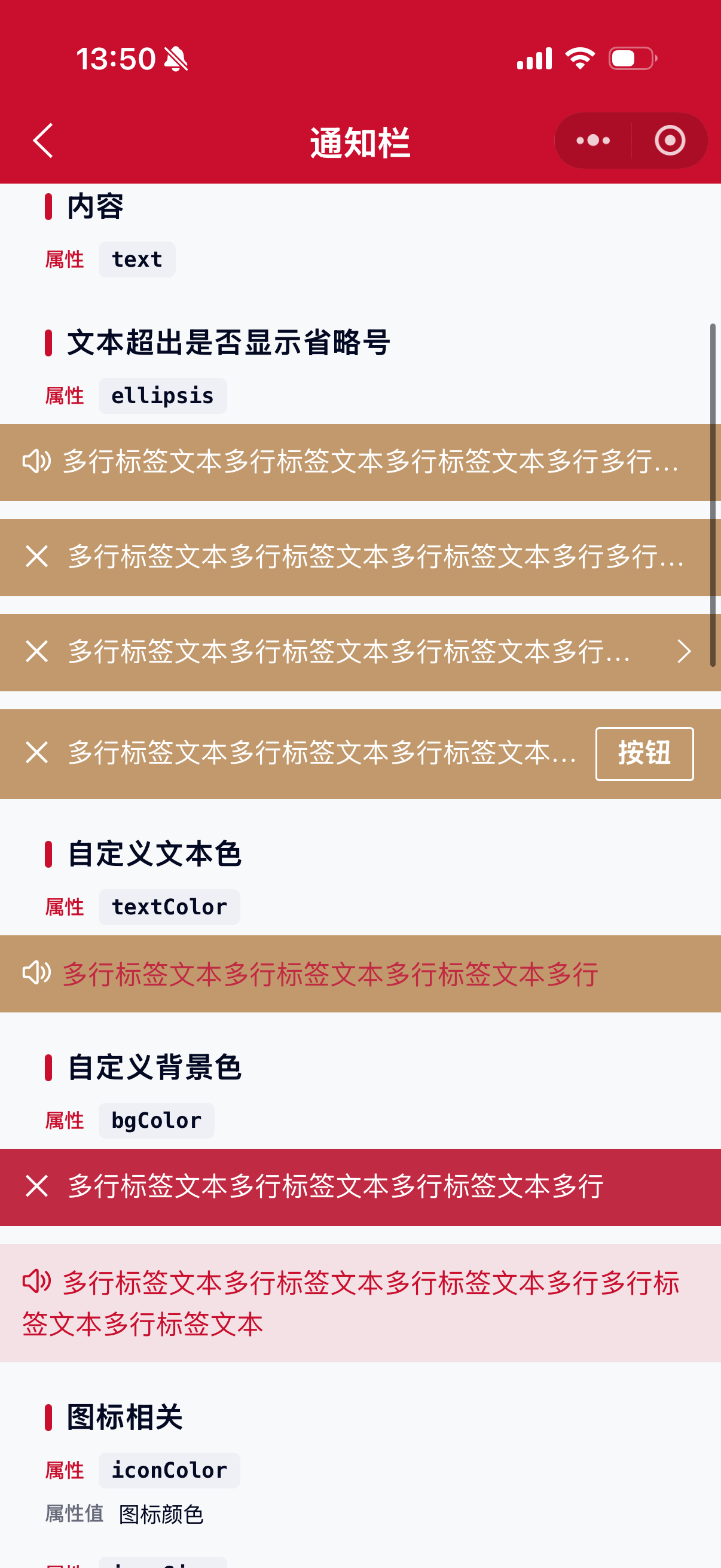This screenshot has height=1568, width=721.
Task: Open the notice bar with the right chevron
Action: click(684, 651)
